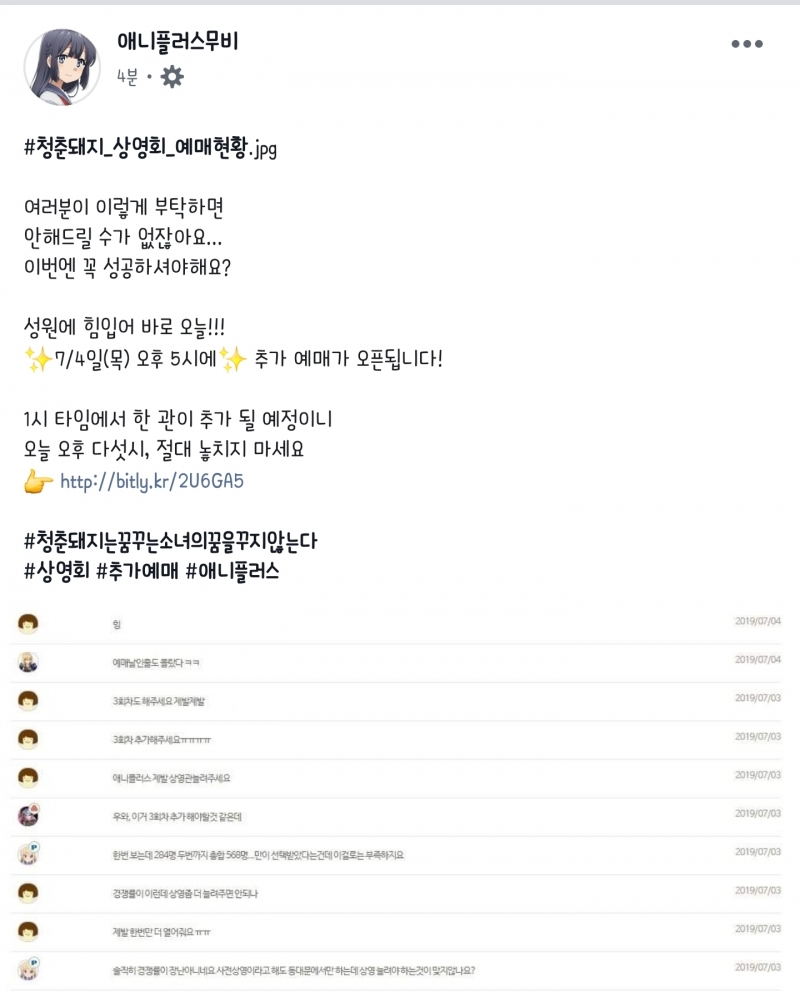Open the bitly.kr/2U6GA5 booking link

coord(152,481)
